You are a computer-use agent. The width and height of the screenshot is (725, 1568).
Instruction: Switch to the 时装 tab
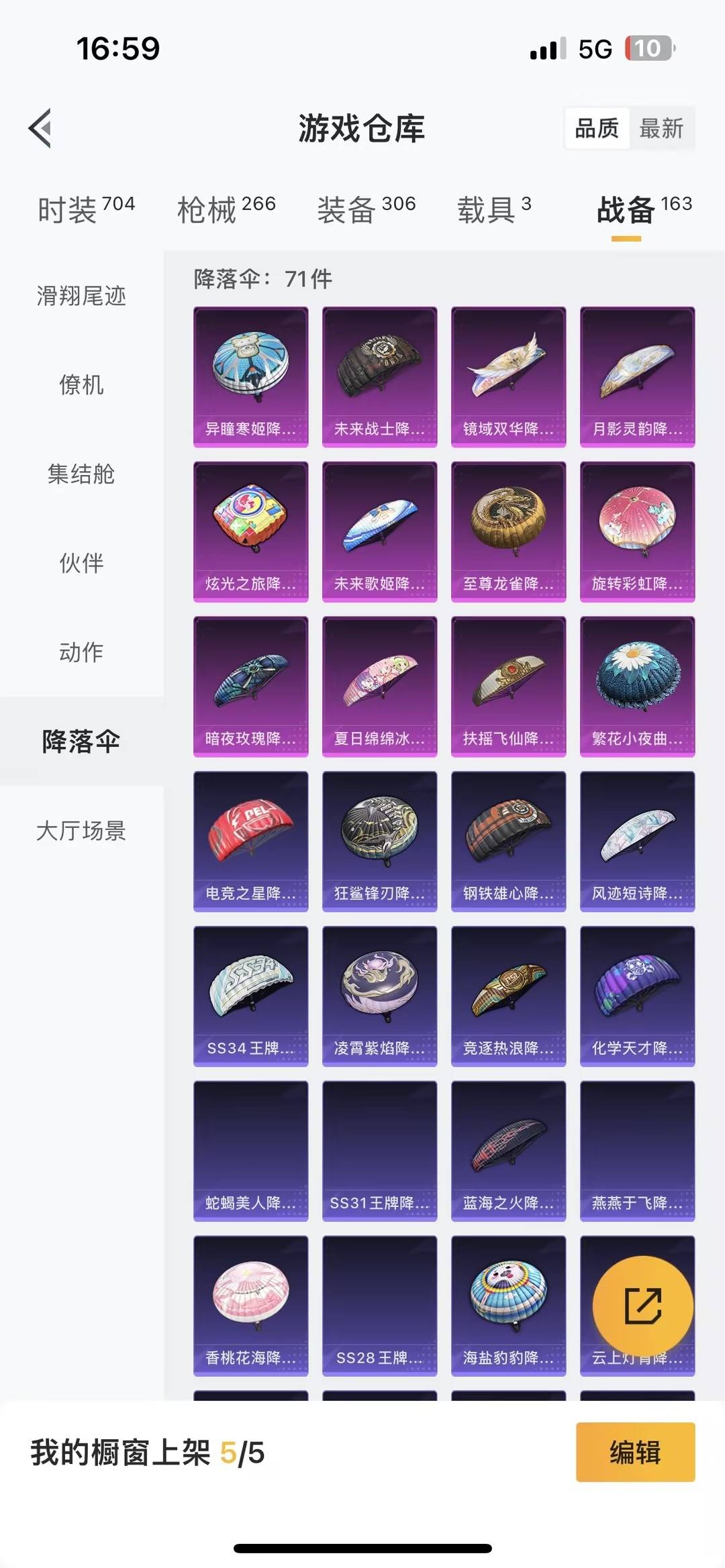click(x=86, y=209)
